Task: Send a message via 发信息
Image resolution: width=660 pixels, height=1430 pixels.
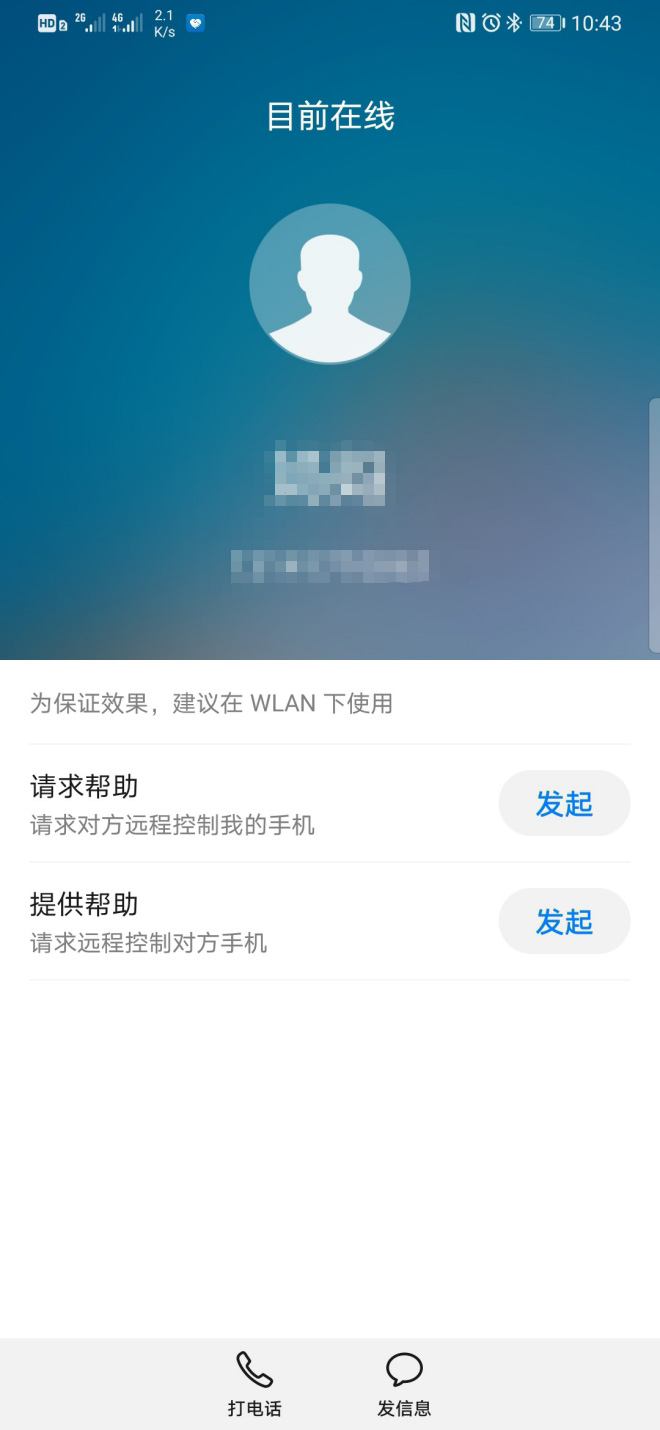Action: point(404,1383)
